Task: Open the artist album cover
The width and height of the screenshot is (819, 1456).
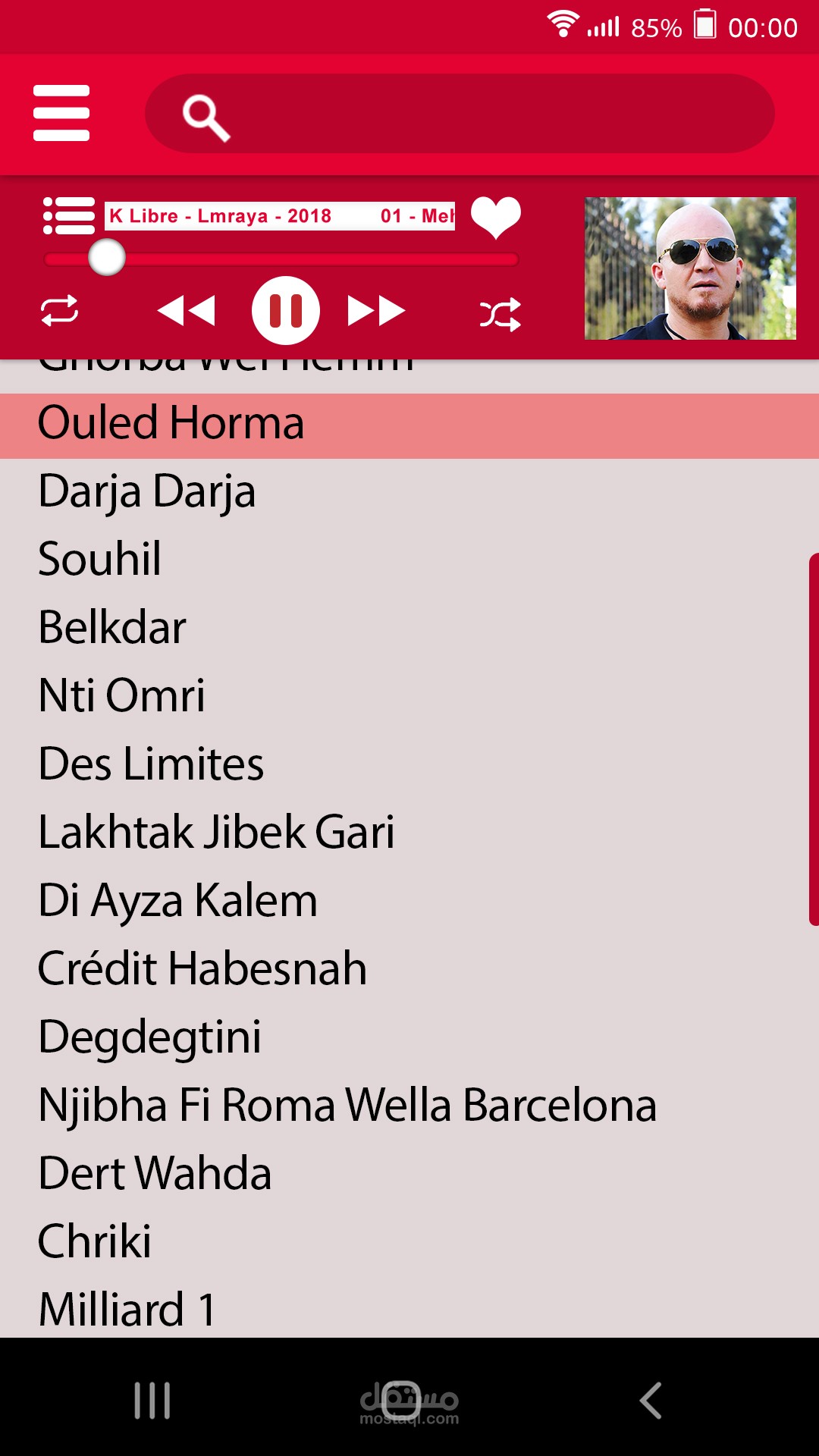Action: [690, 268]
